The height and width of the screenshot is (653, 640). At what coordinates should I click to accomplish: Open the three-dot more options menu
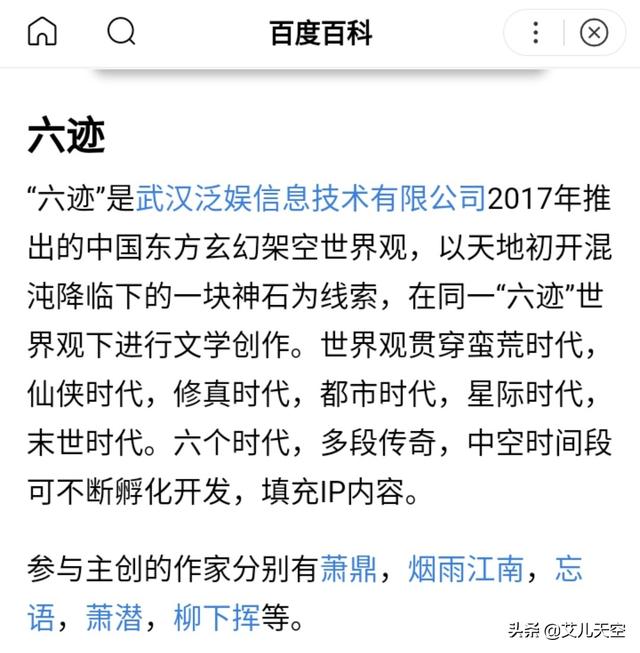point(535,33)
